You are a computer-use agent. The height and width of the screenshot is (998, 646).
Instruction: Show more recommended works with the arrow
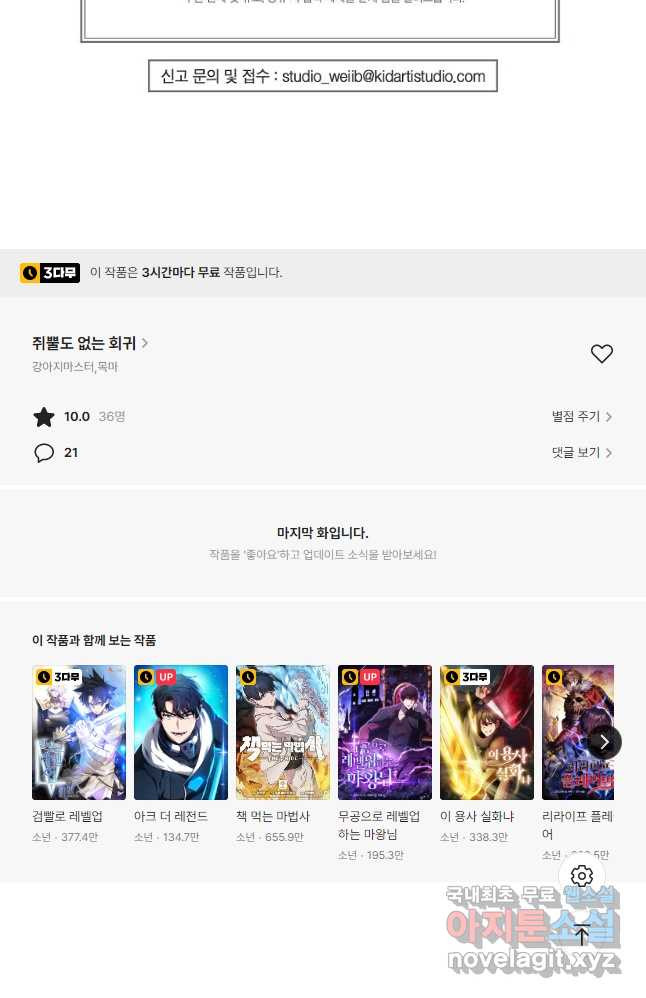tap(604, 742)
